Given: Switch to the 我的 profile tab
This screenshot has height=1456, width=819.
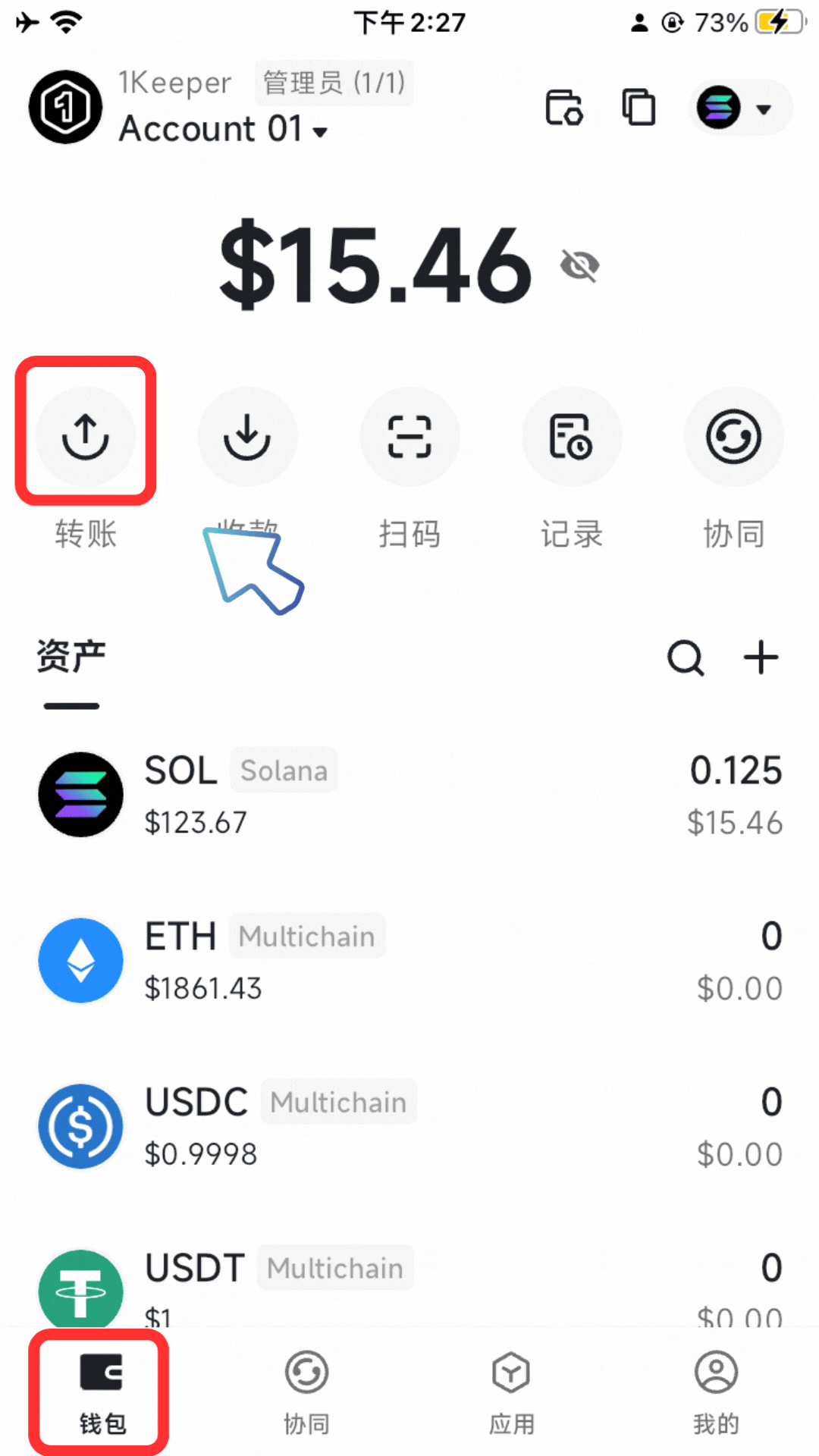Looking at the screenshot, I should coord(716,1392).
